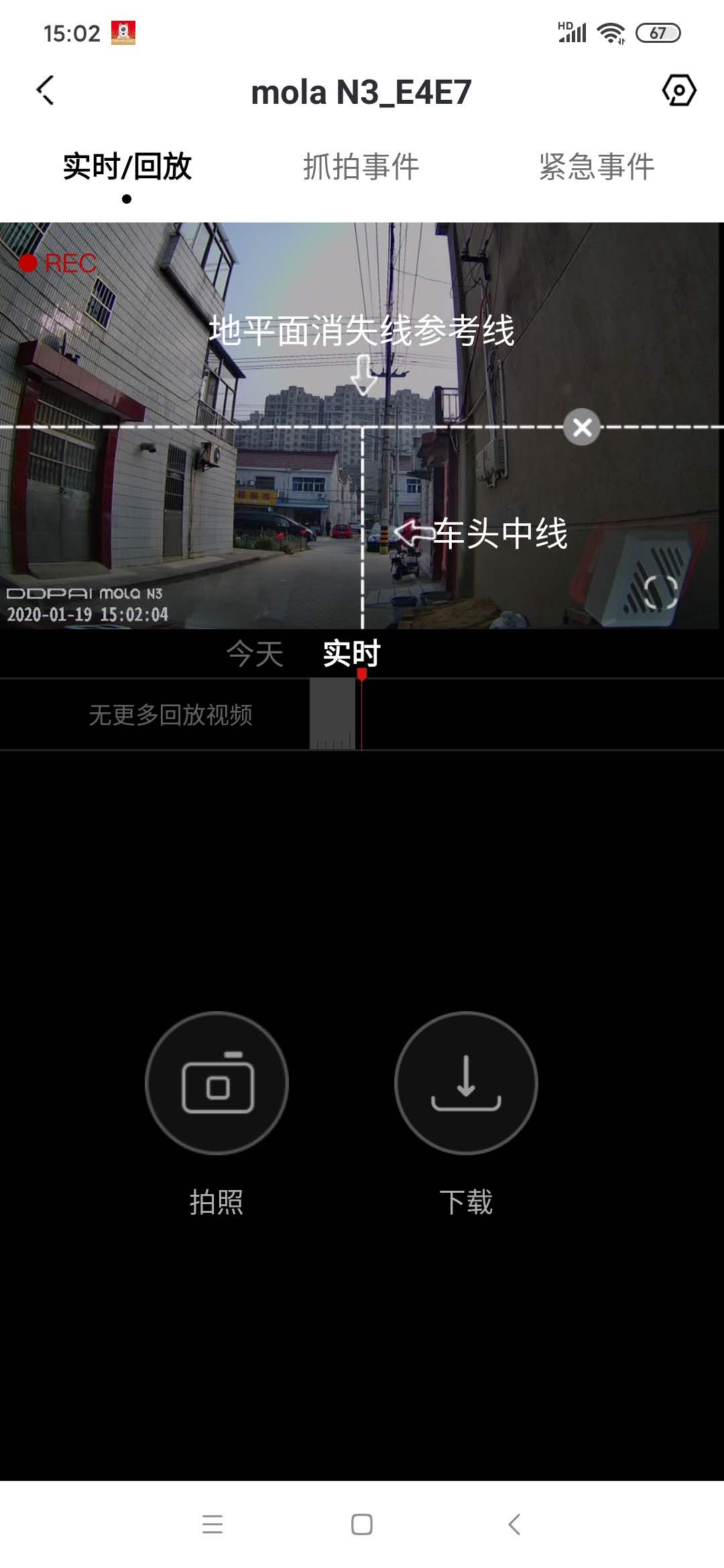Screen dimensions: 724x1568
Task: Select 今天 on the timeline
Action: pyautogui.click(x=255, y=653)
